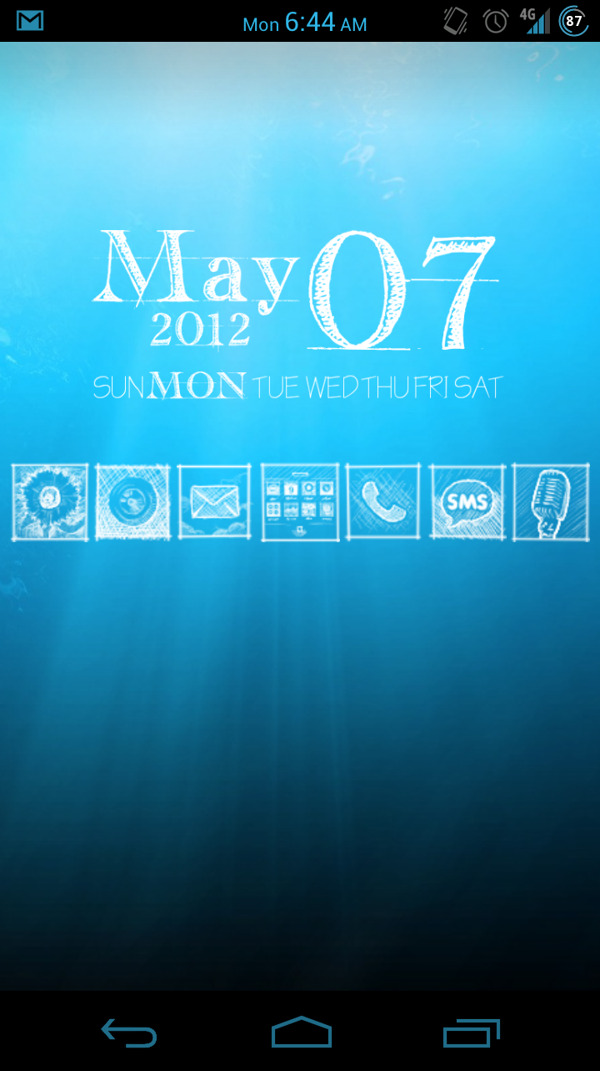
Task: Open the SMS messaging app
Action: pos(467,502)
